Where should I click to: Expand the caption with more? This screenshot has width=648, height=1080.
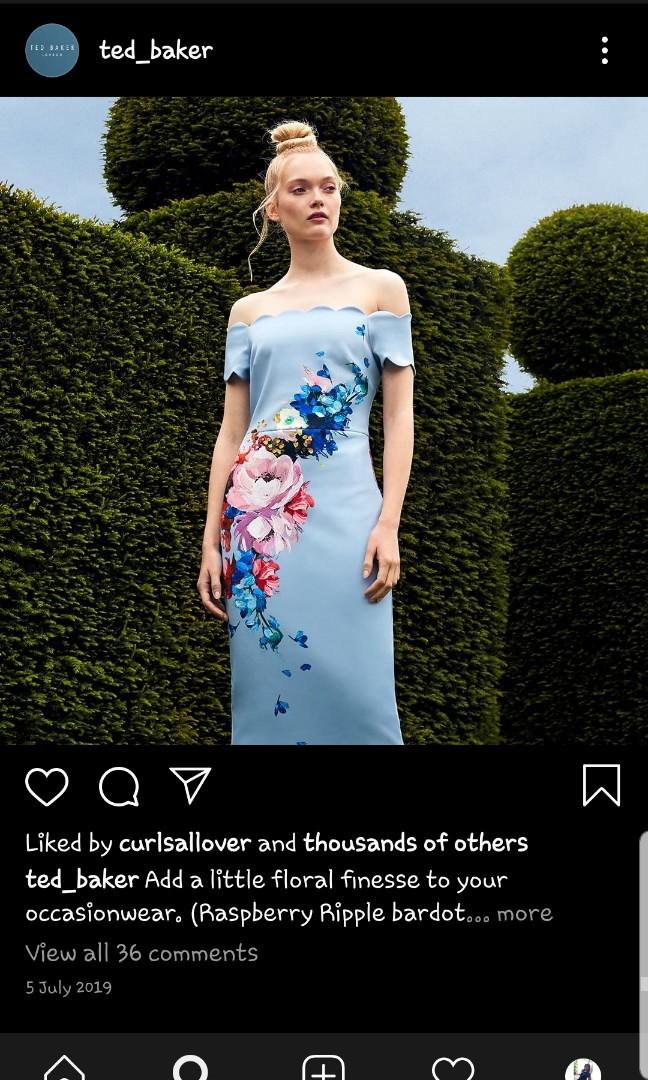click(x=524, y=913)
